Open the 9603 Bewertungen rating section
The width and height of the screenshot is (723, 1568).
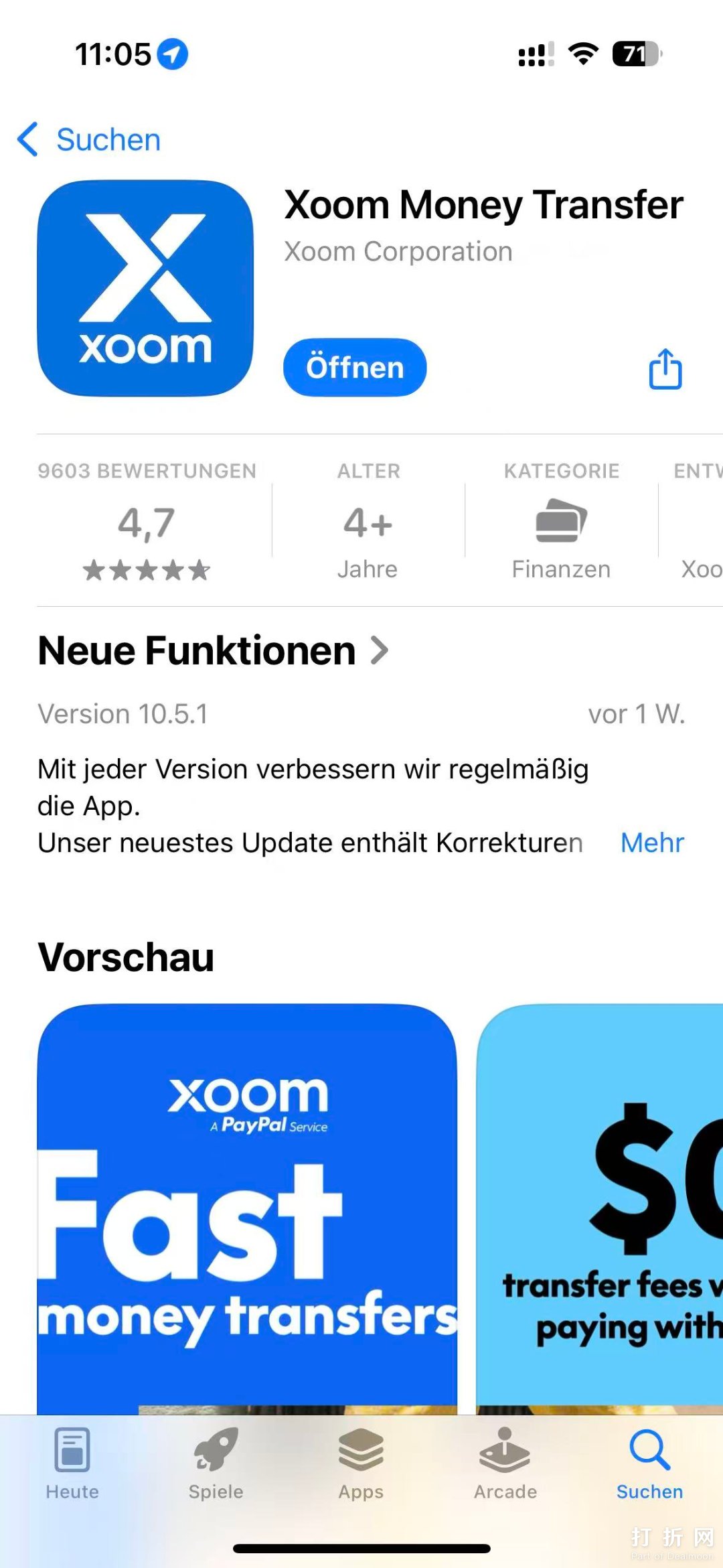[x=147, y=520]
